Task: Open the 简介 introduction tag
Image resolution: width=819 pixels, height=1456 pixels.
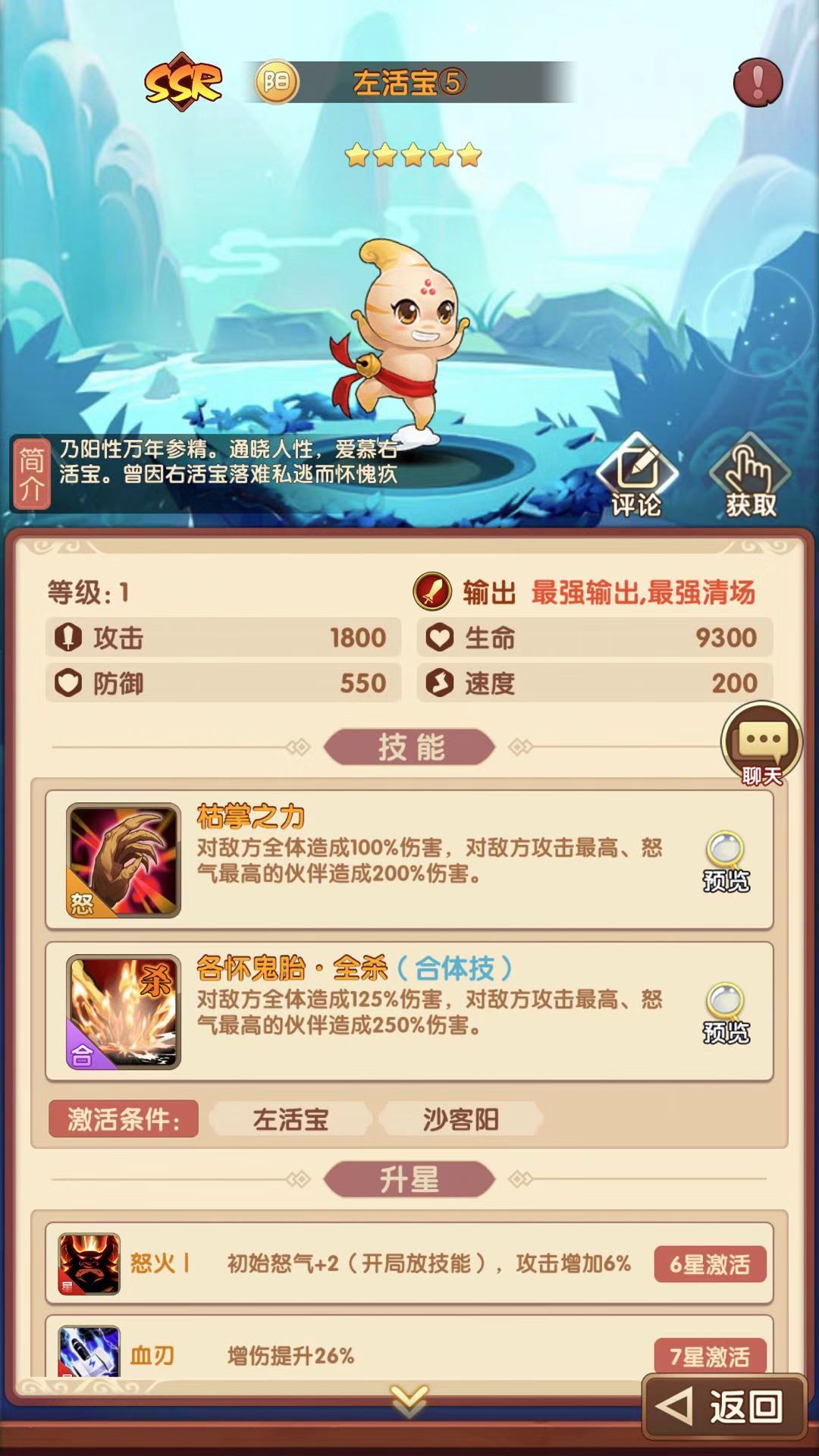Action: click(31, 474)
